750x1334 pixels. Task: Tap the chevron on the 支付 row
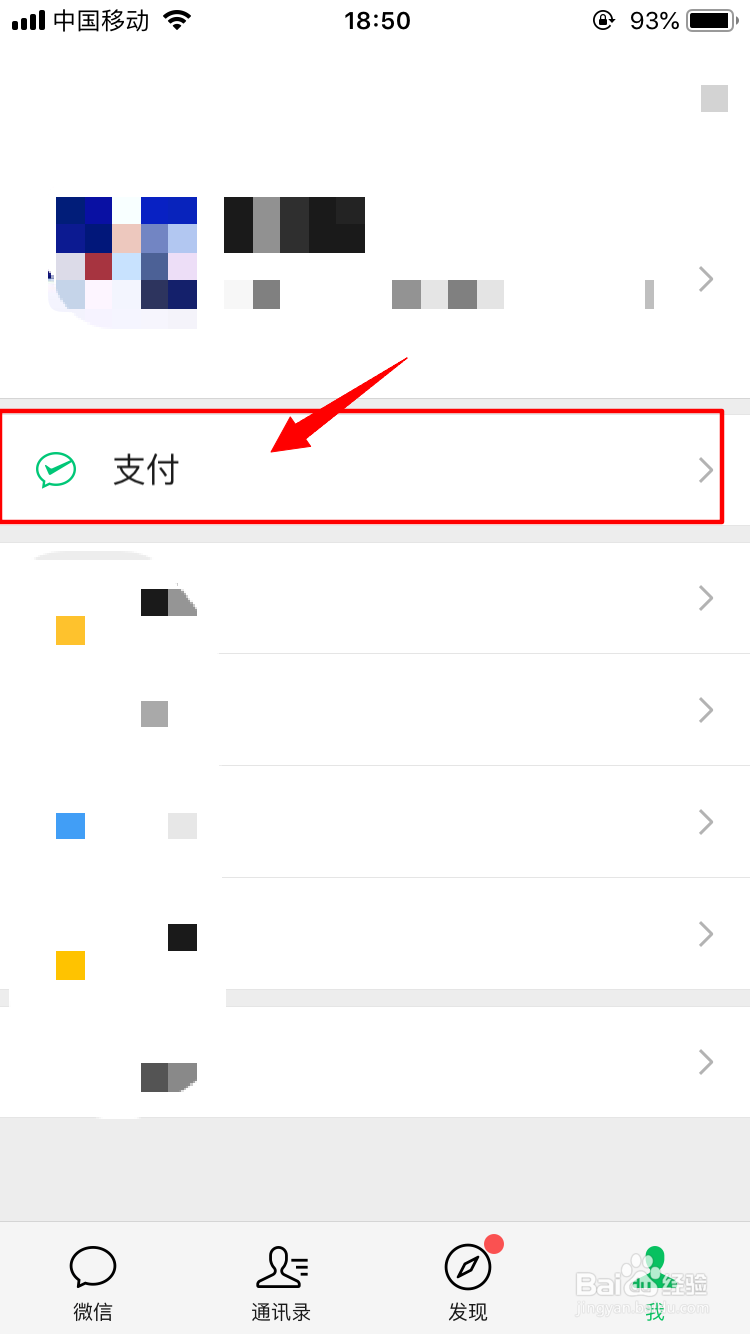[x=705, y=468]
